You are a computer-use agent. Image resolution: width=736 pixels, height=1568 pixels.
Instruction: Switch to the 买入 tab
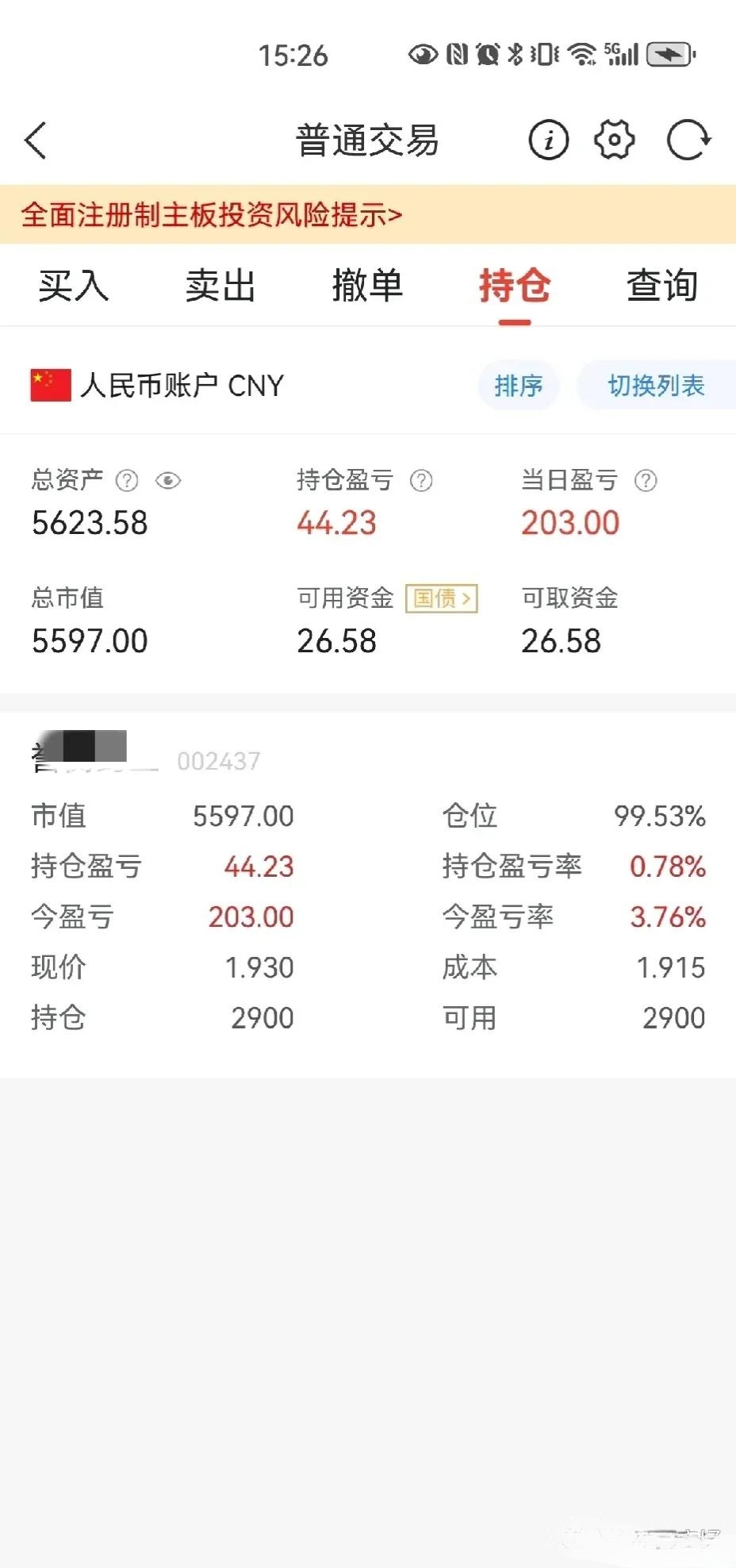[x=74, y=286]
